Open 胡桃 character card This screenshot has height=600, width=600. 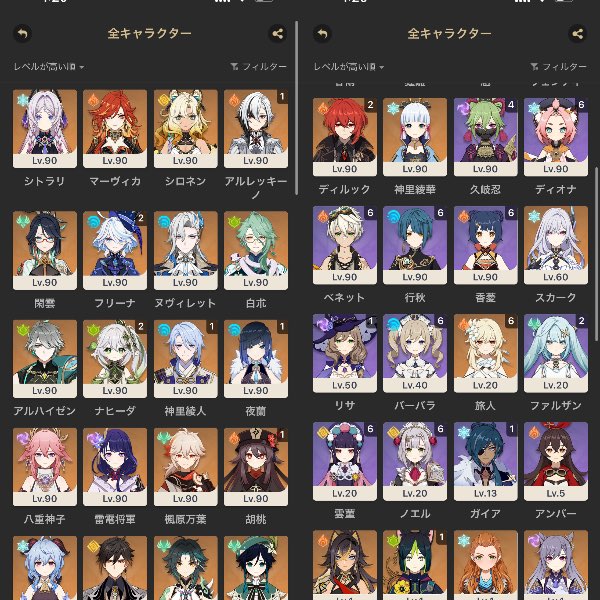click(256, 467)
